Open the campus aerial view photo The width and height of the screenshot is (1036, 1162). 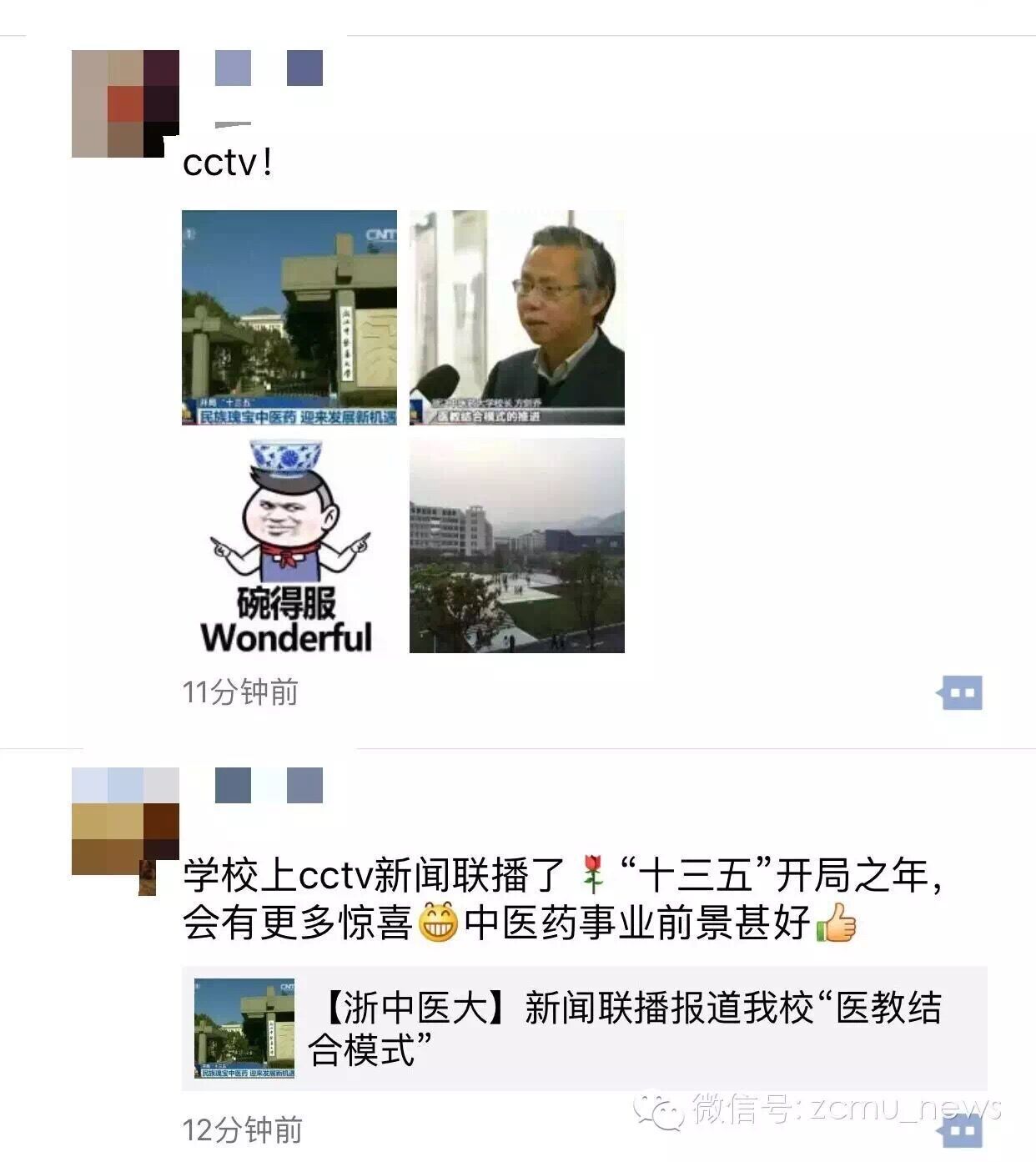(516, 546)
